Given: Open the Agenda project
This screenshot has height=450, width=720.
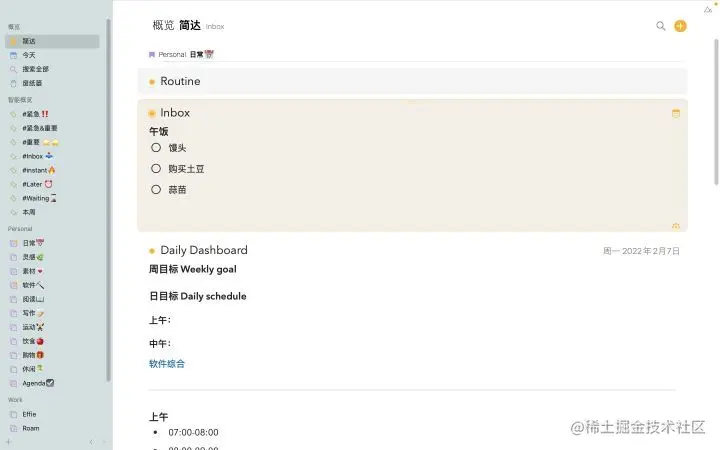Looking at the screenshot, I should [x=38, y=383].
